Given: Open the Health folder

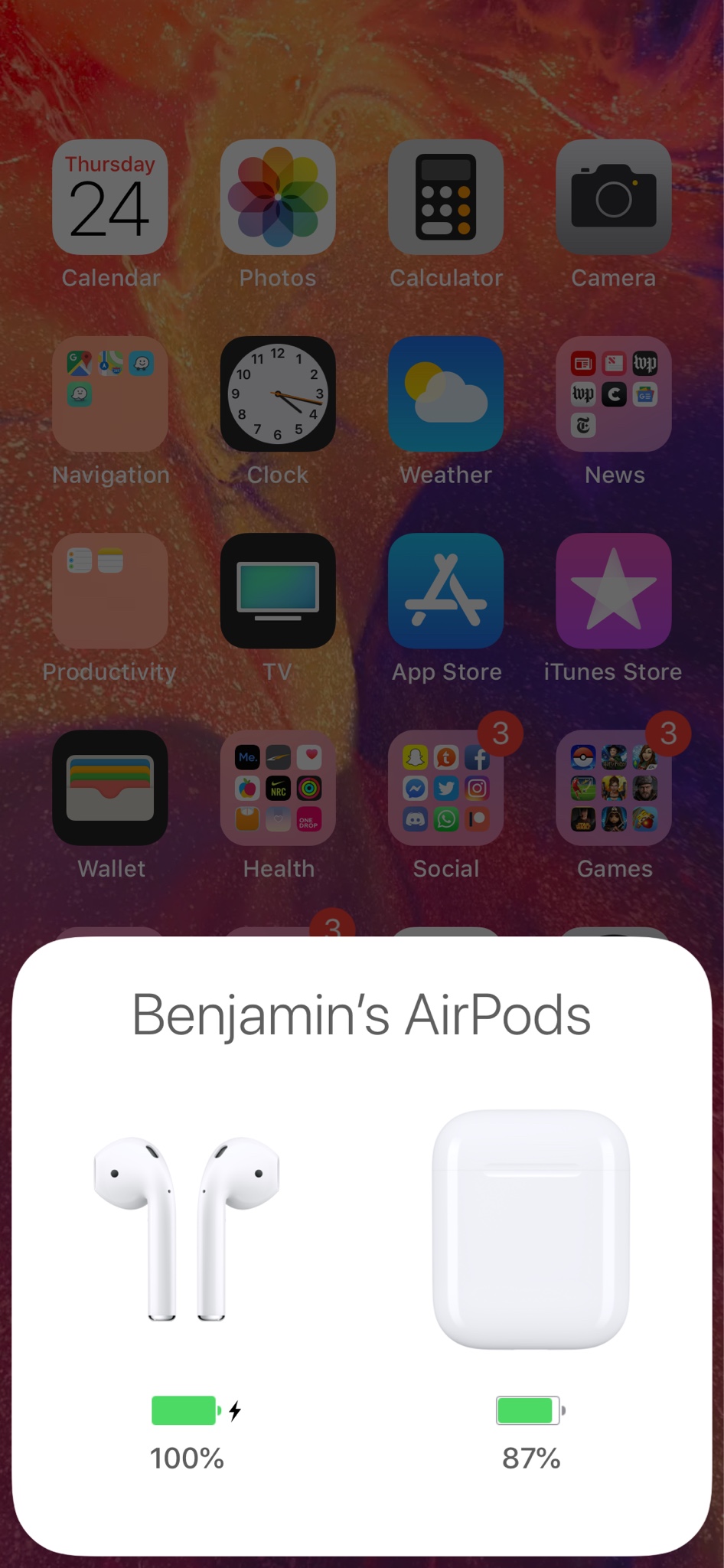Looking at the screenshot, I should pos(278,788).
